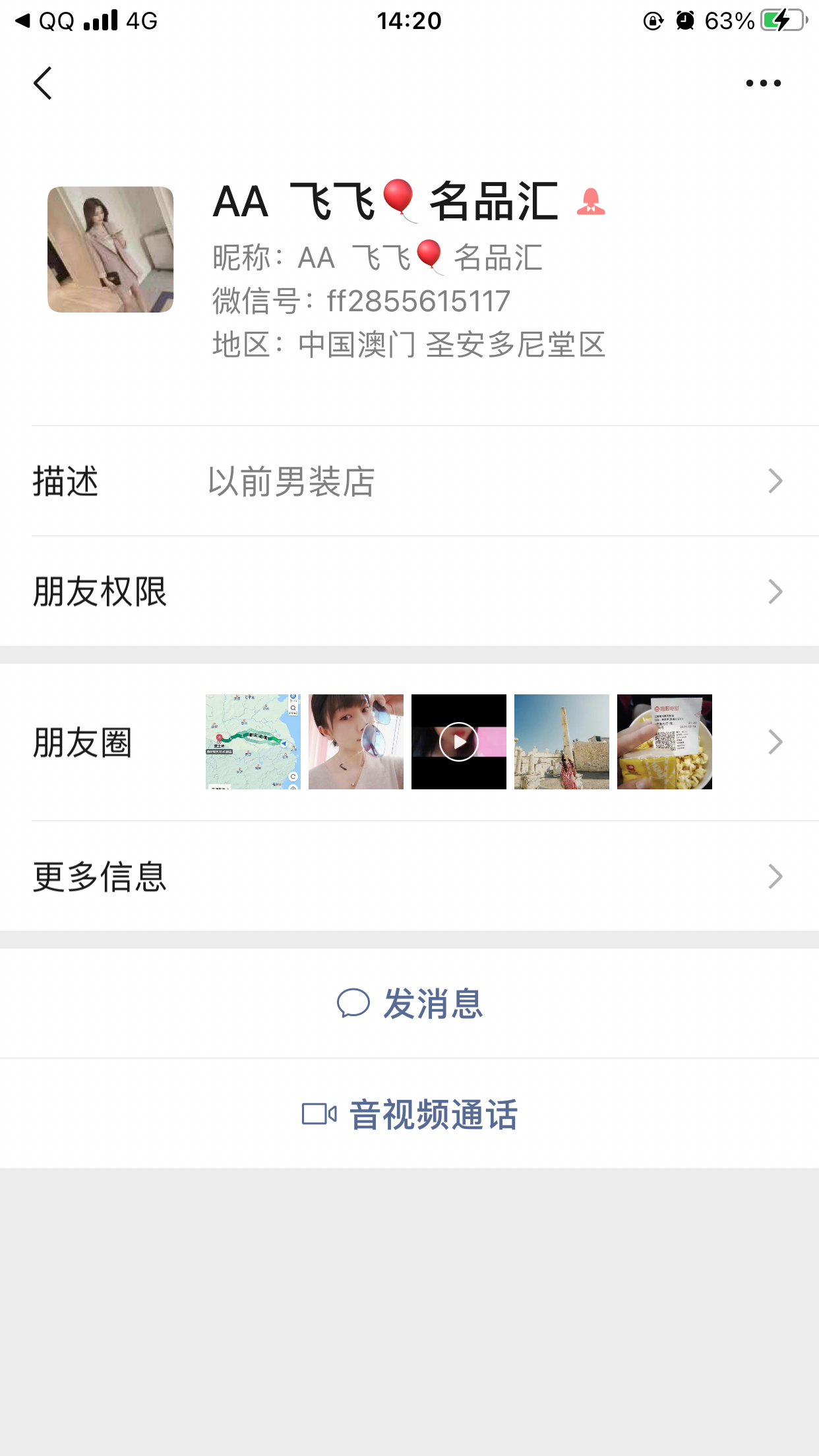Open 朋友权限 friend permissions
819x1456 pixels.
coord(409,591)
